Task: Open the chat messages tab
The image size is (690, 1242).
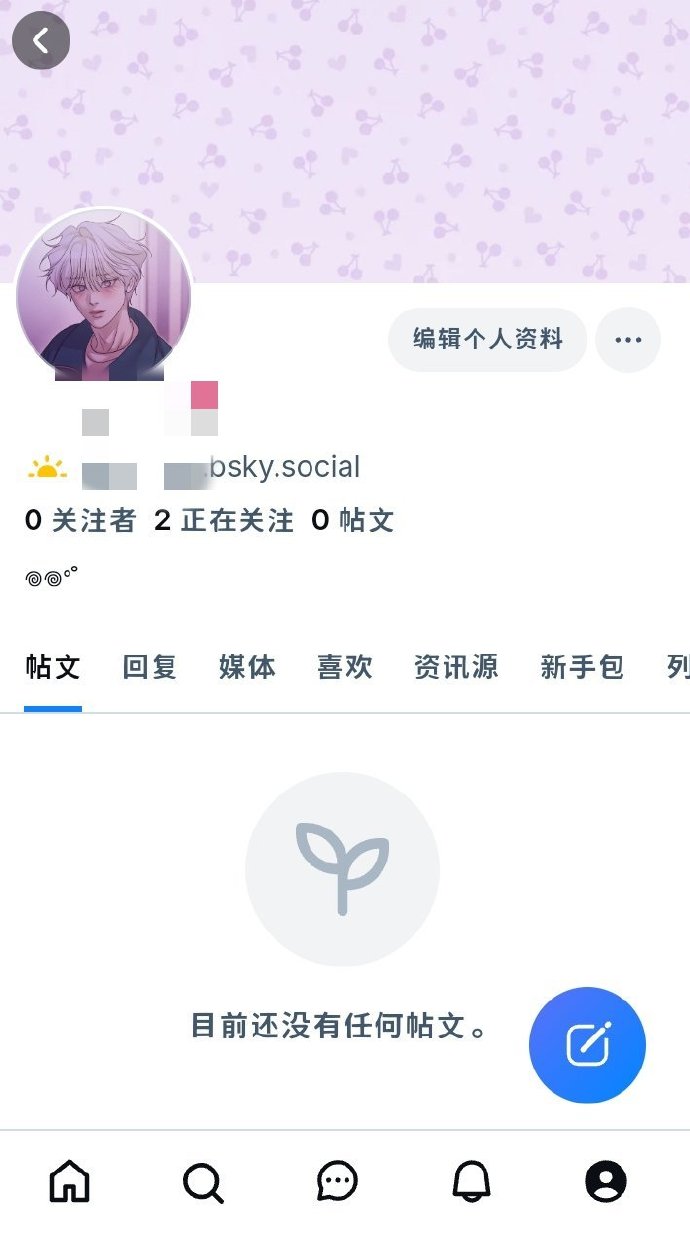Action: coord(337,1182)
